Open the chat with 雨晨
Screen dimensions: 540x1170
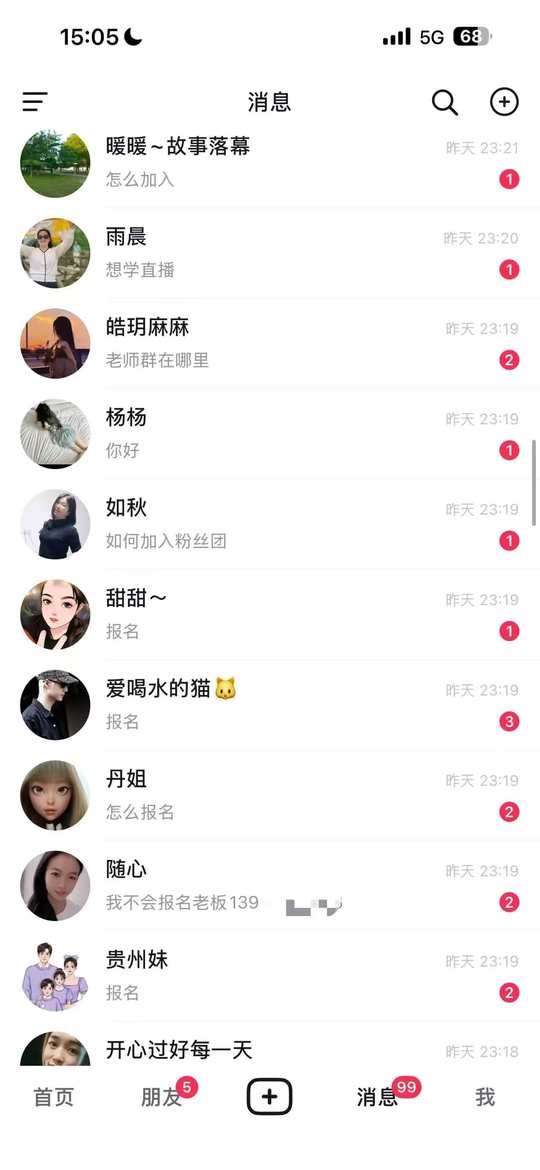(x=270, y=253)
